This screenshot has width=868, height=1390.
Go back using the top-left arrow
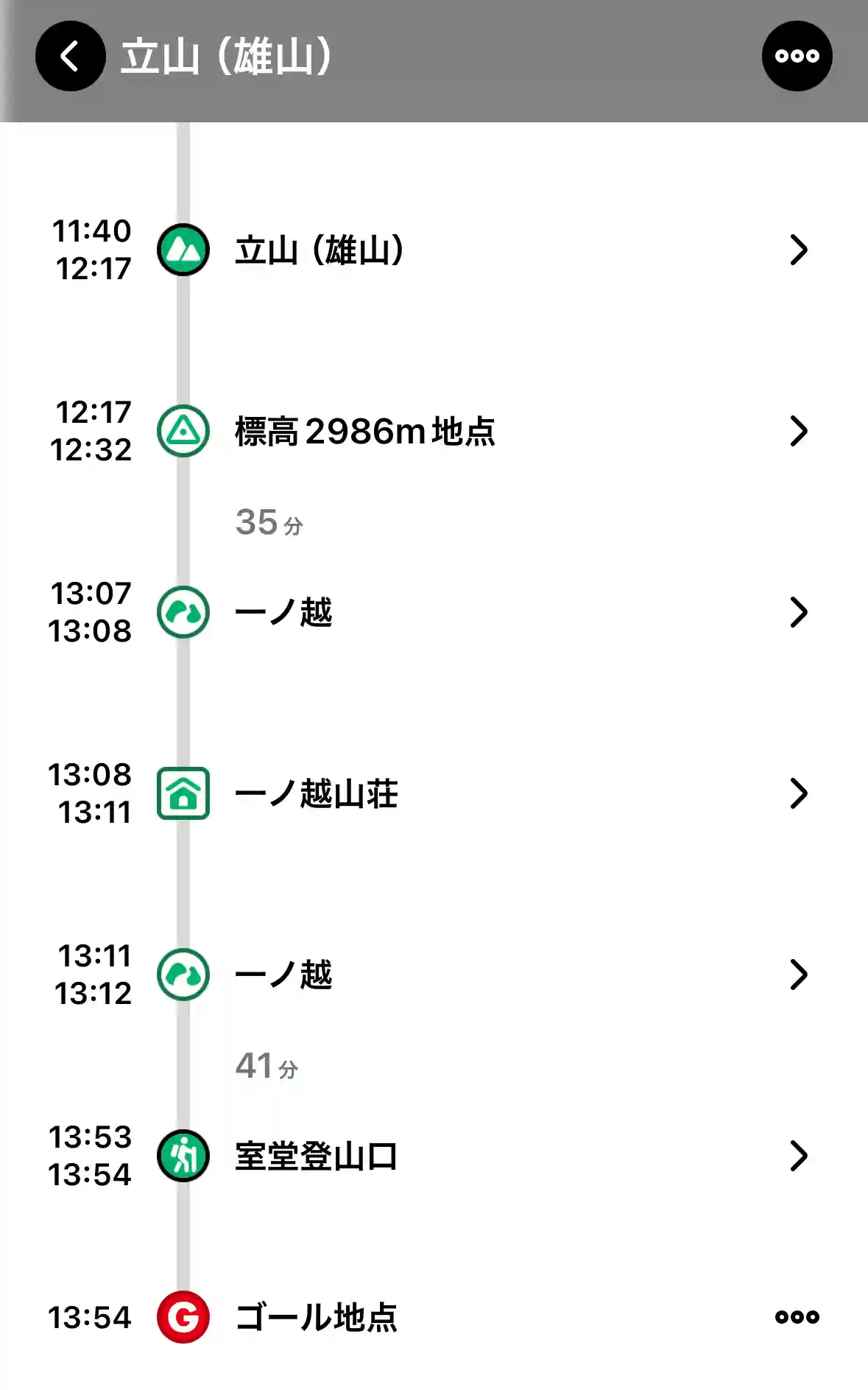point(70,56)
